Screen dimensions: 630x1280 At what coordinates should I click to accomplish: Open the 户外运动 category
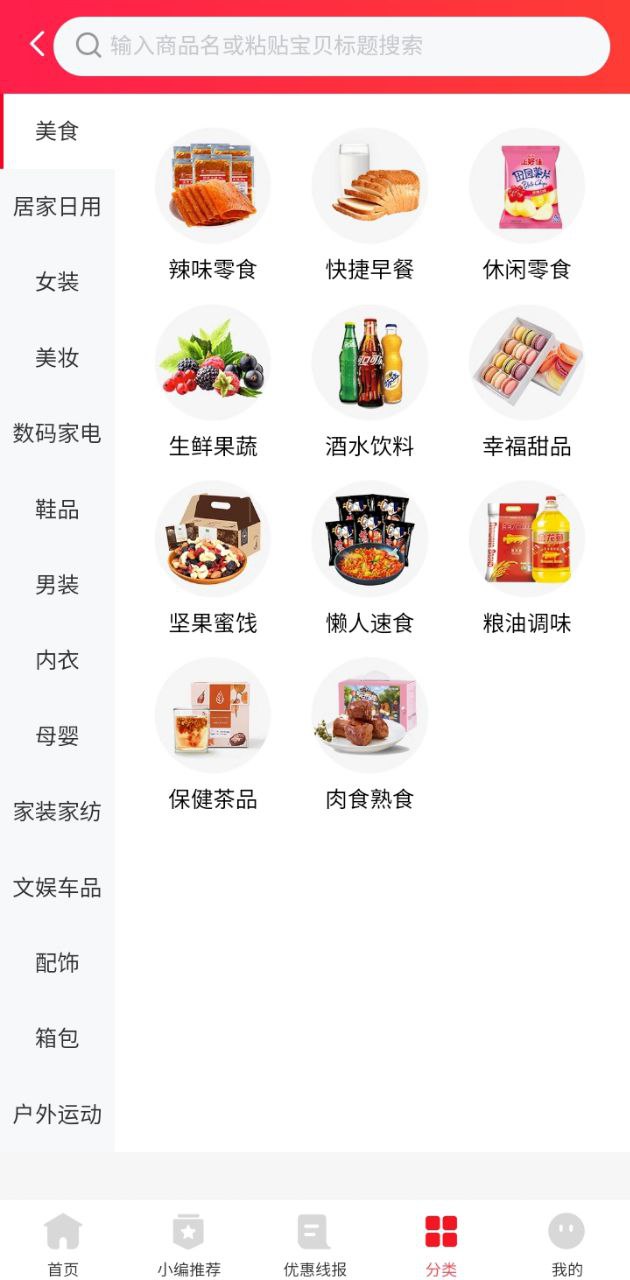click(57, 1114)
